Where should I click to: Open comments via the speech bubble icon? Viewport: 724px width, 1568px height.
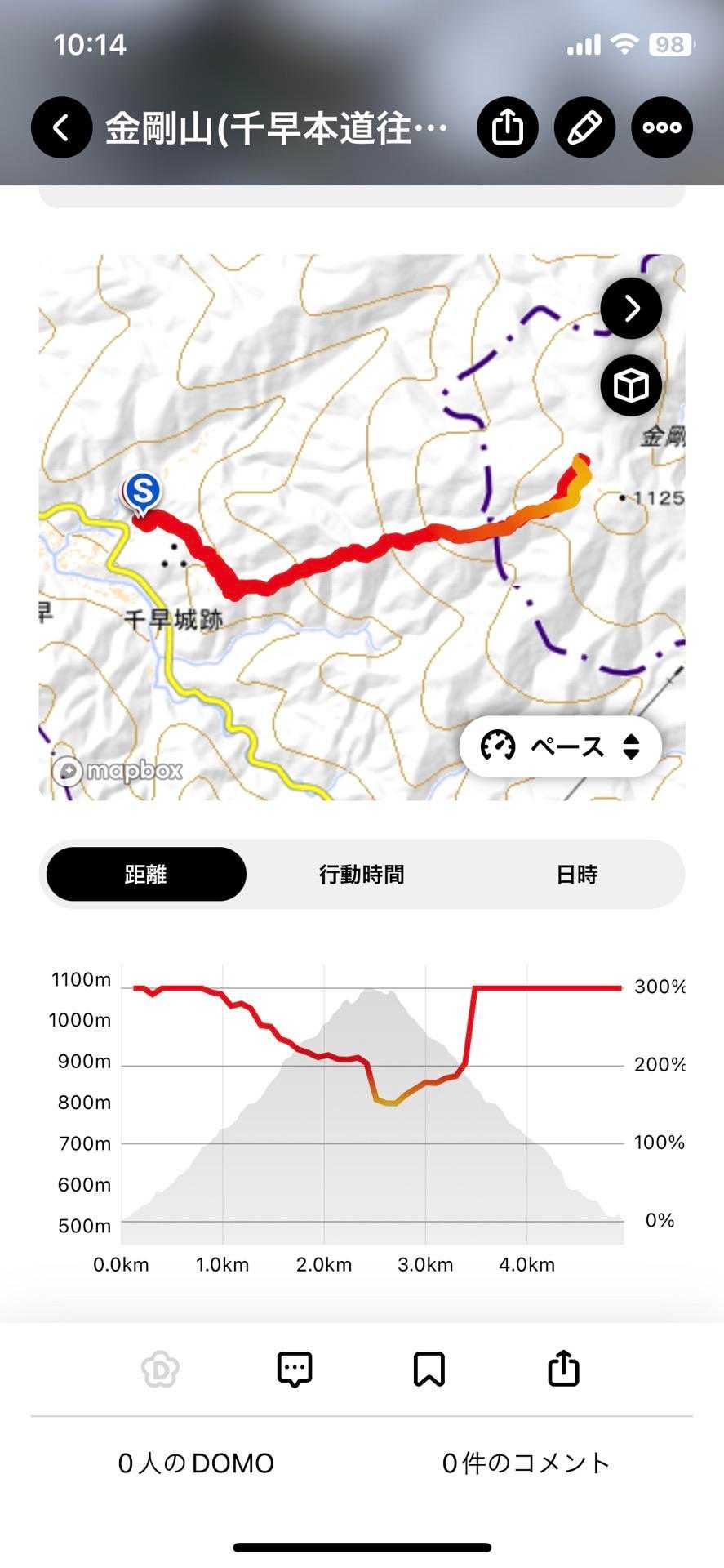pyautogui.click(x=295, y=1370)
